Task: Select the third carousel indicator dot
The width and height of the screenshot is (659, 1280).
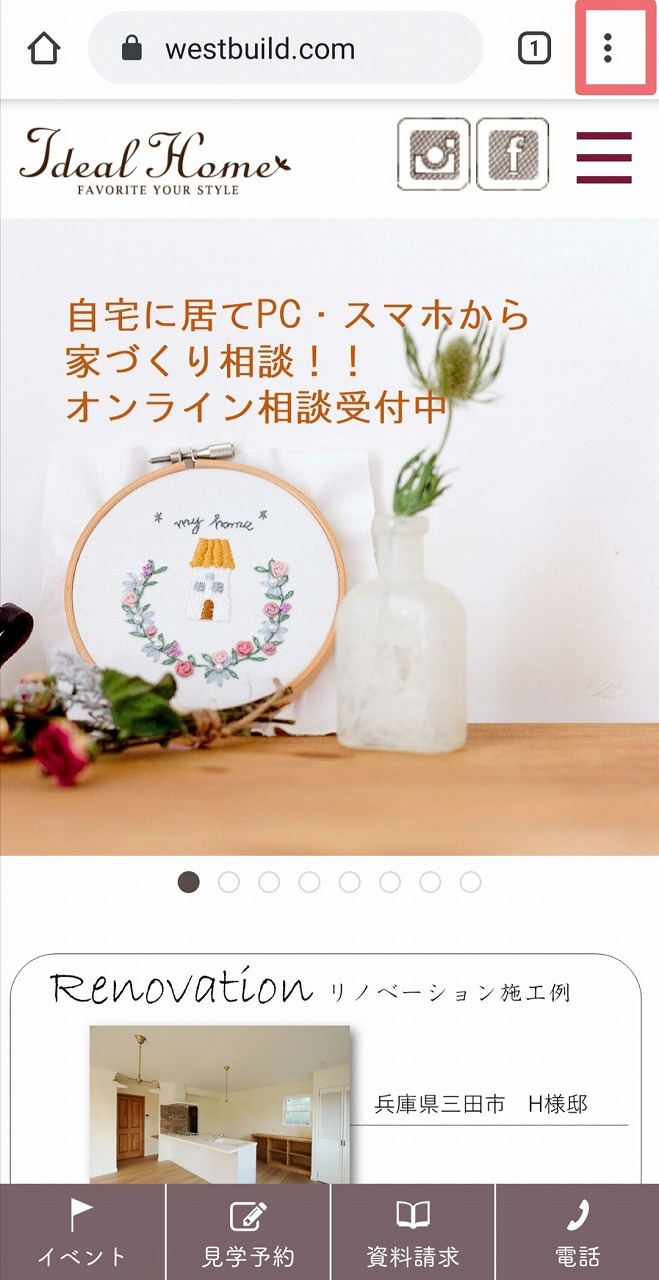Action: pyautogui.click(x=269, y=882)
